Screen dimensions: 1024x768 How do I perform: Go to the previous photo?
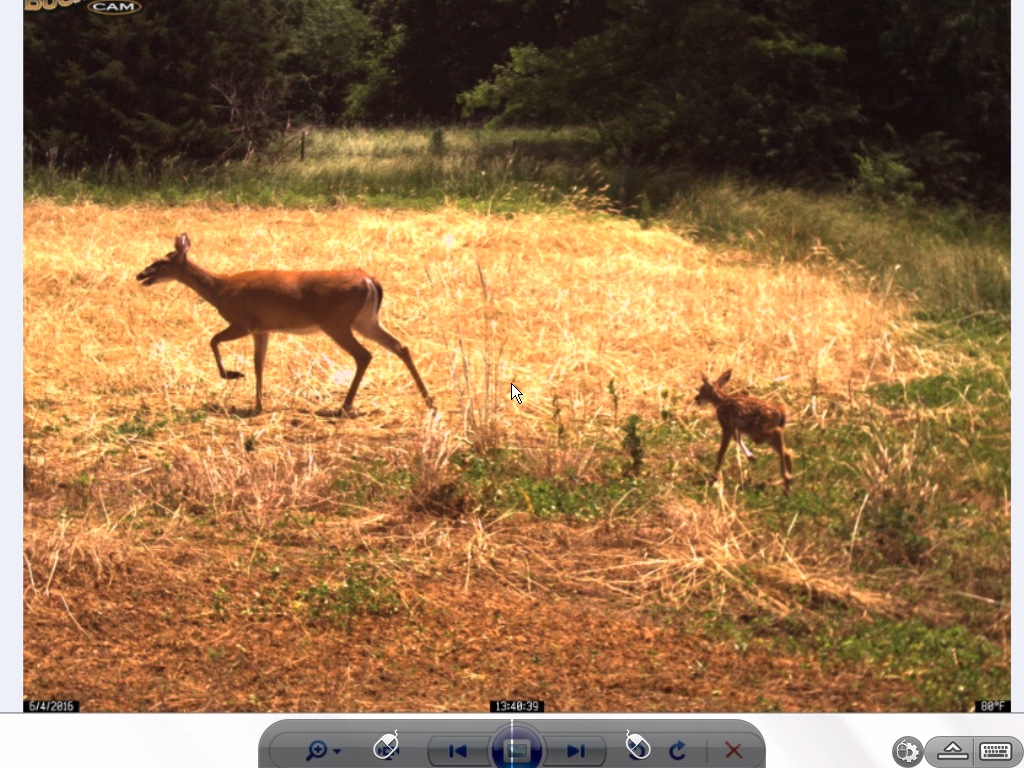[458, 751]
